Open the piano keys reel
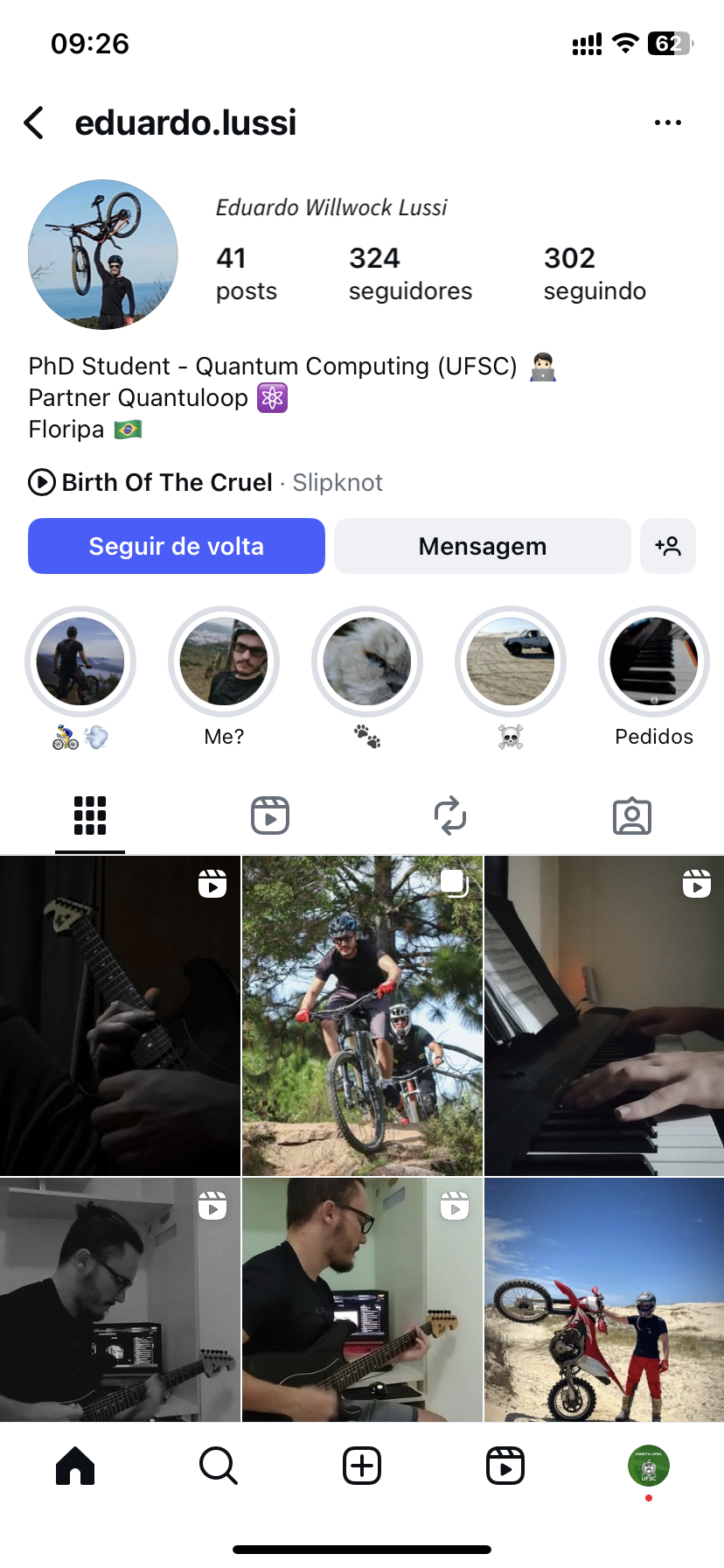 point(604,1015)
